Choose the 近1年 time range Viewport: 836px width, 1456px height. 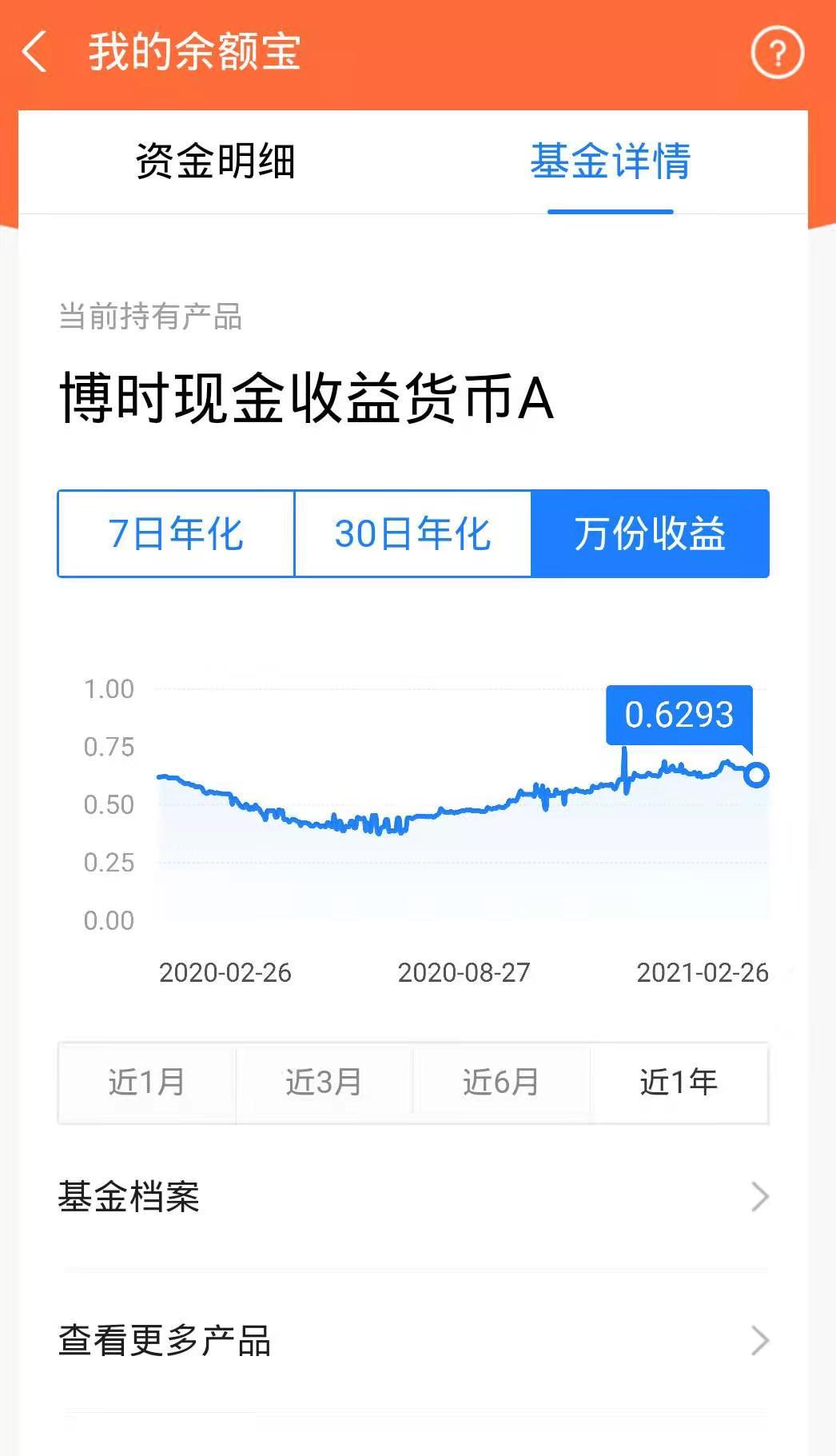pyautogui.click(x=679, y=1083)
